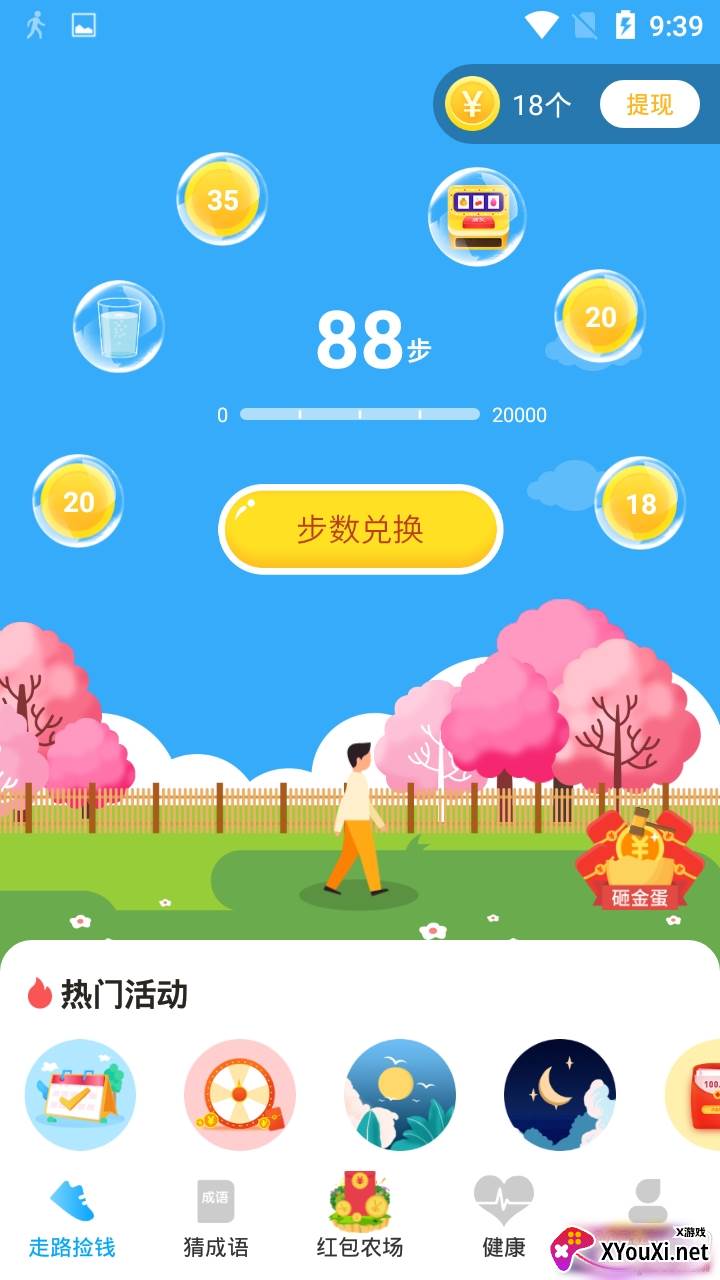Collect the 18 coin bubble

pos(640,503)
